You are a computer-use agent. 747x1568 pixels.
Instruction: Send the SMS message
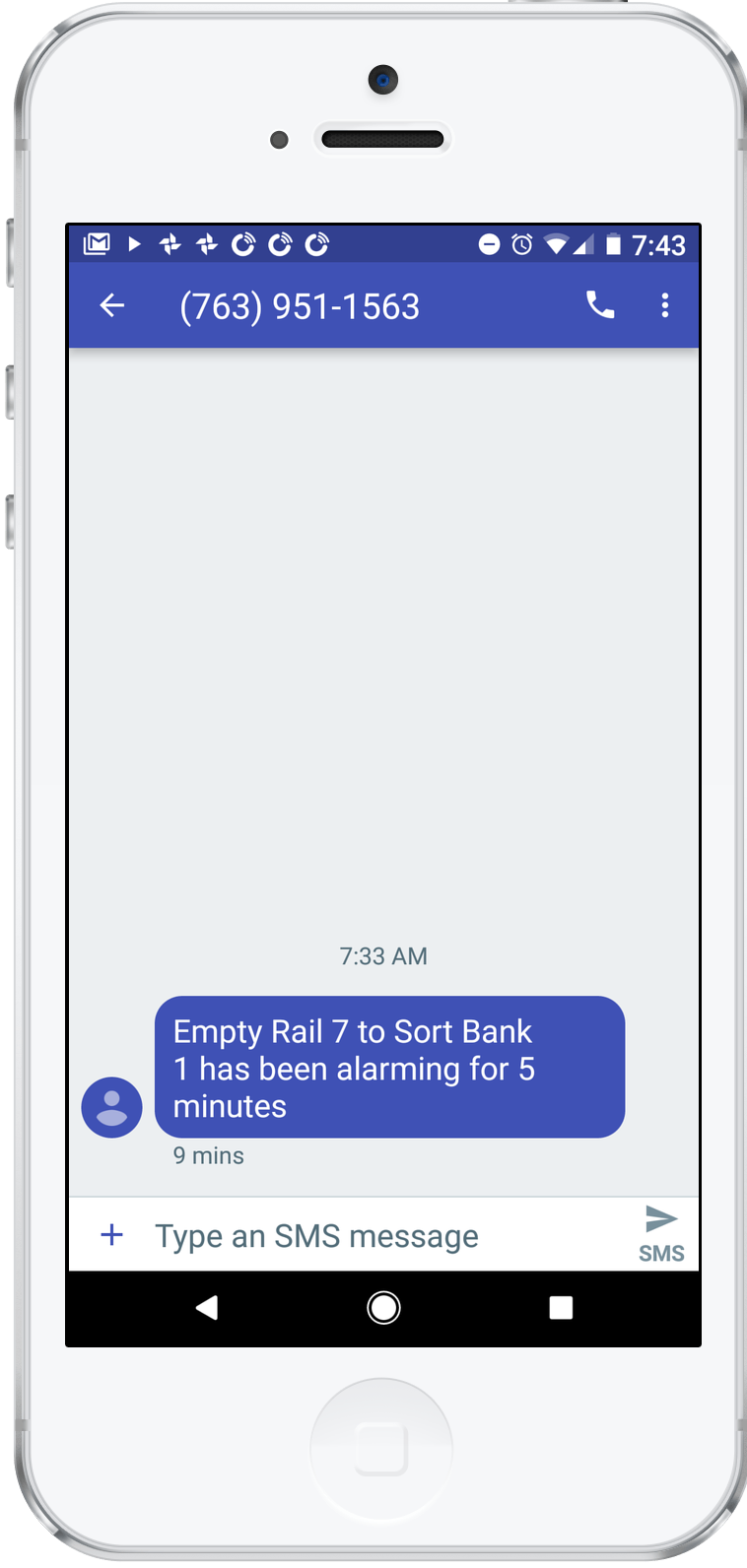point(661,1231)
